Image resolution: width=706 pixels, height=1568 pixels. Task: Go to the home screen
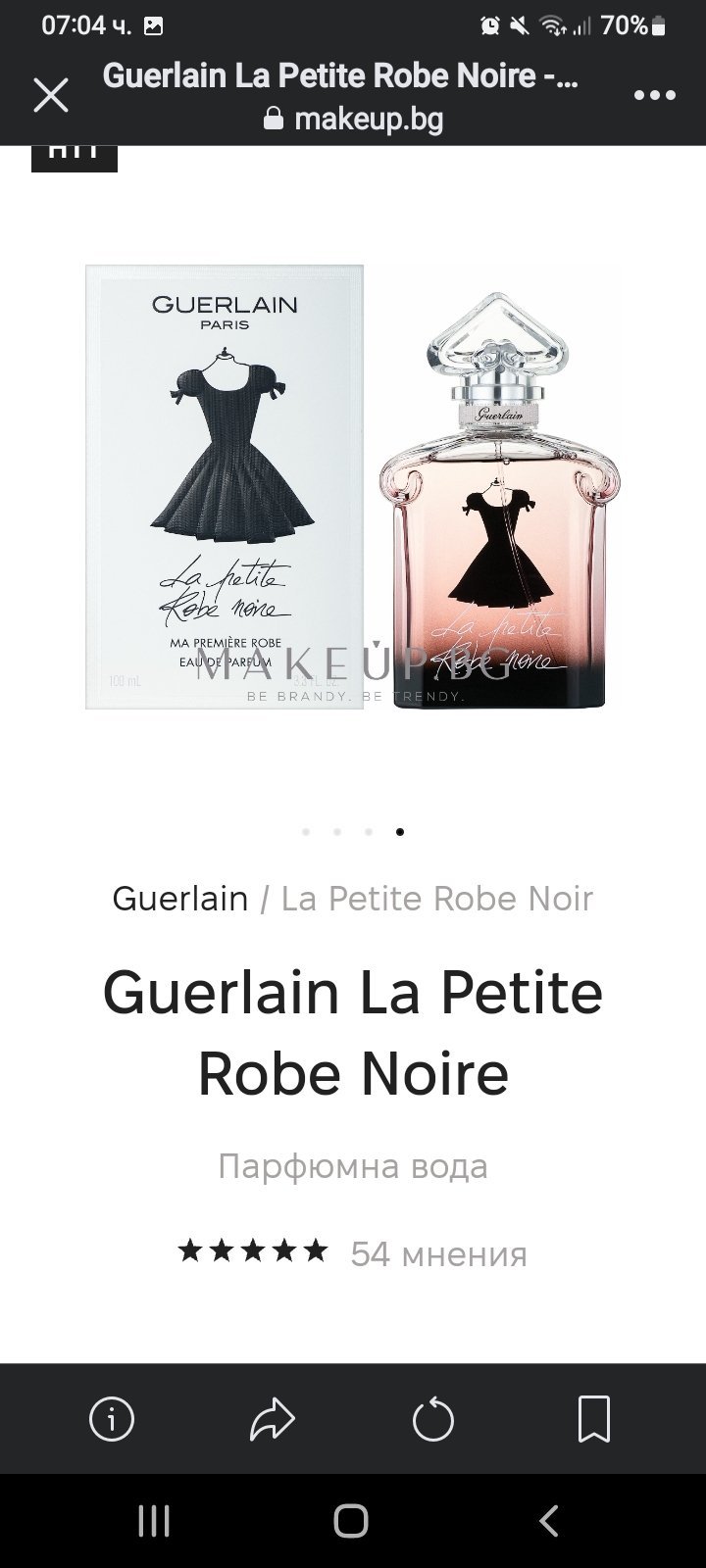point(351,1521)
